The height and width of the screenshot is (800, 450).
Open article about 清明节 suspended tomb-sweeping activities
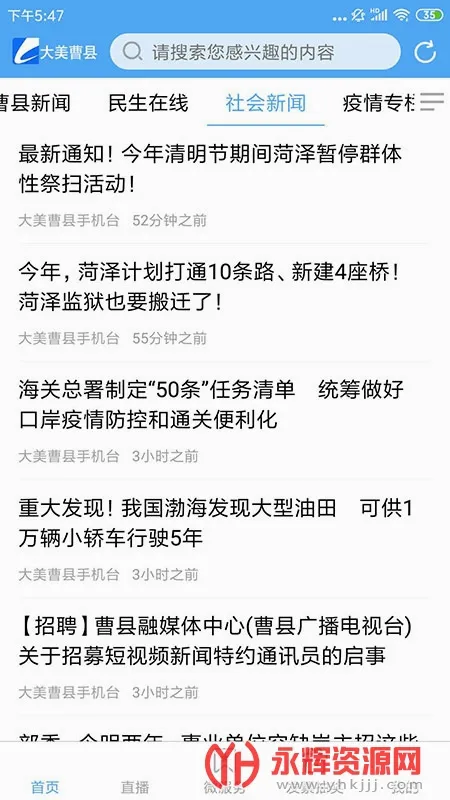pos(225,185)
